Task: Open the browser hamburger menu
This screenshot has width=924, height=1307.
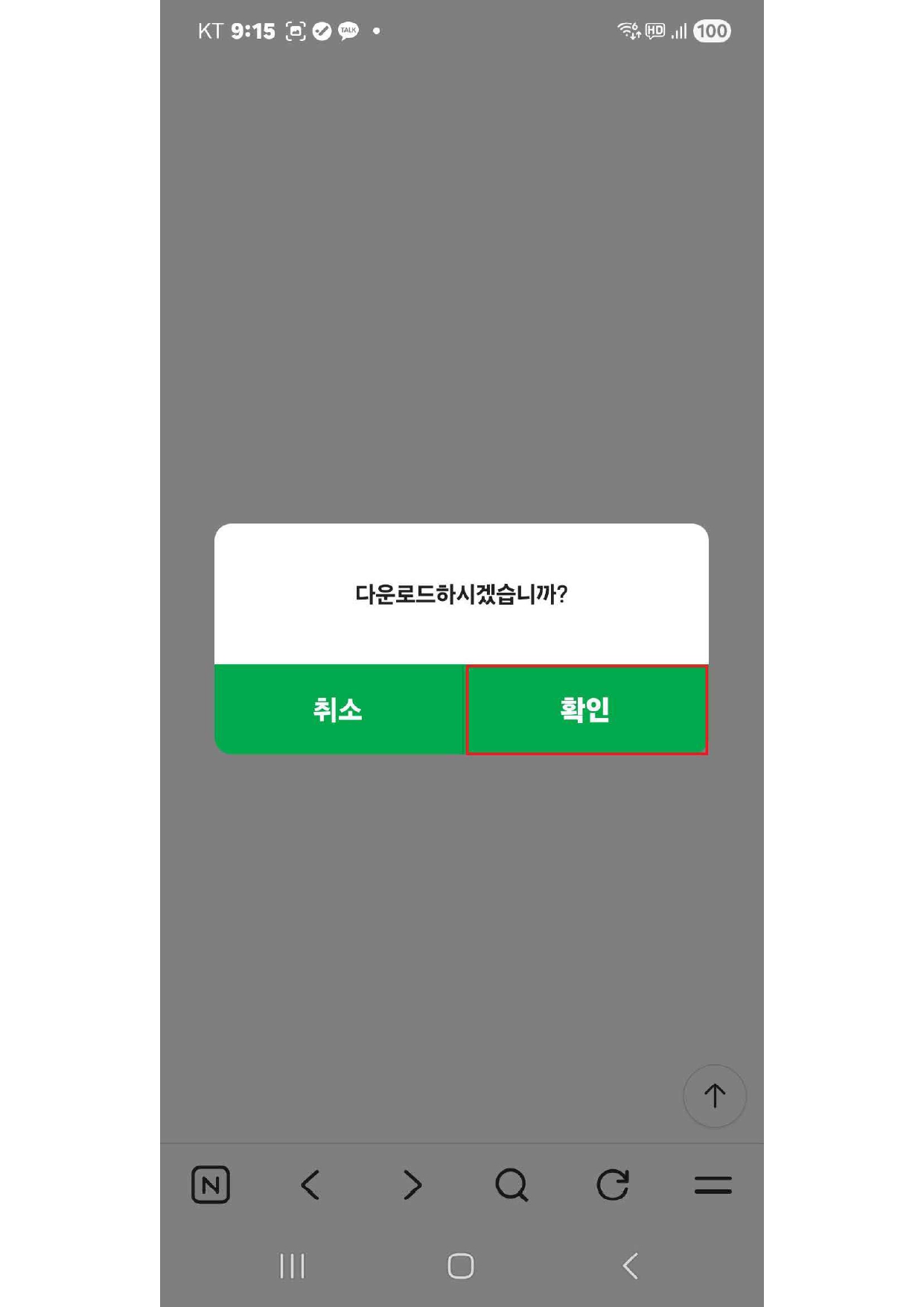Action: pos(713,1184)
